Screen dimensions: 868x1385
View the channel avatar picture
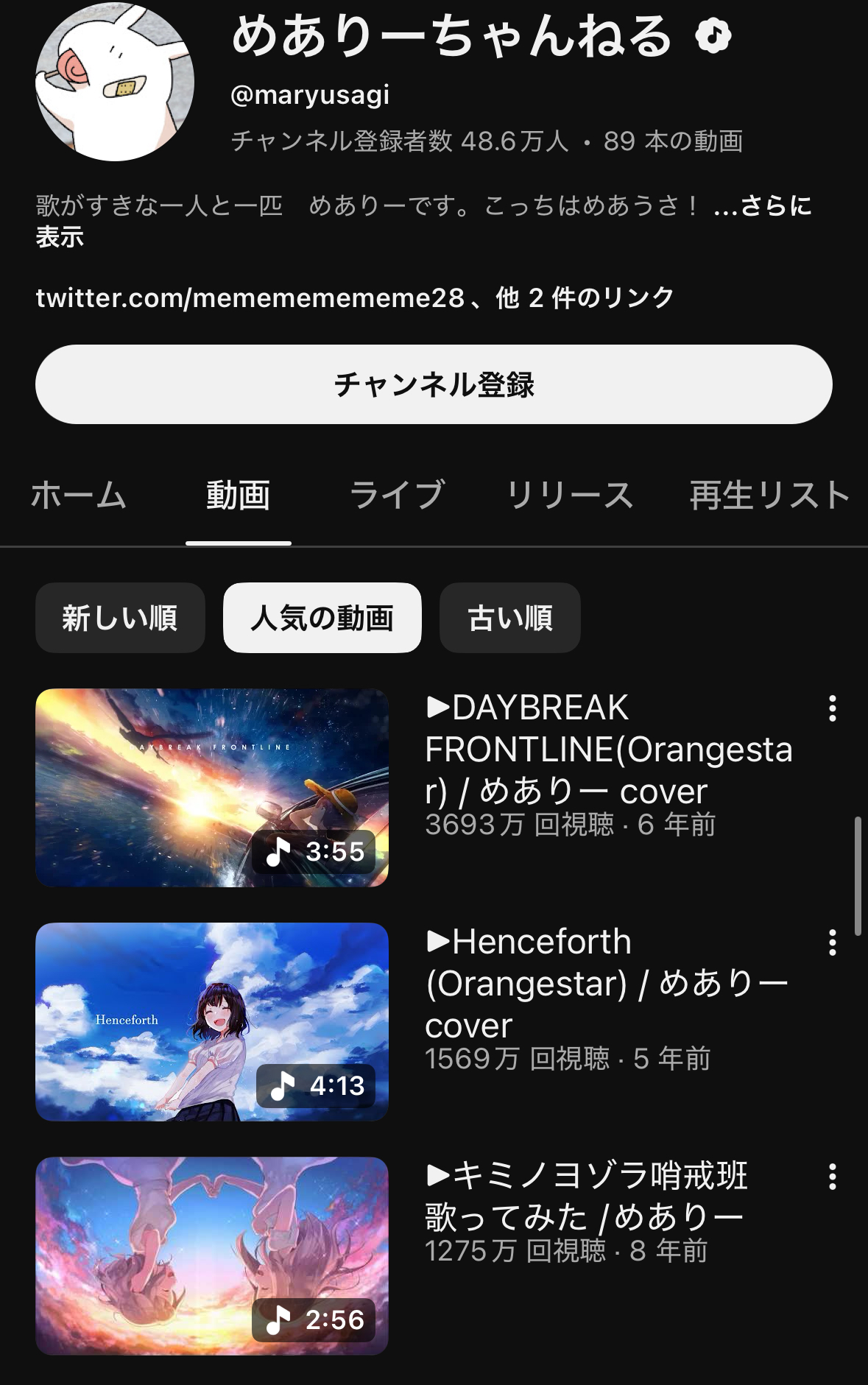click(115, 81)
